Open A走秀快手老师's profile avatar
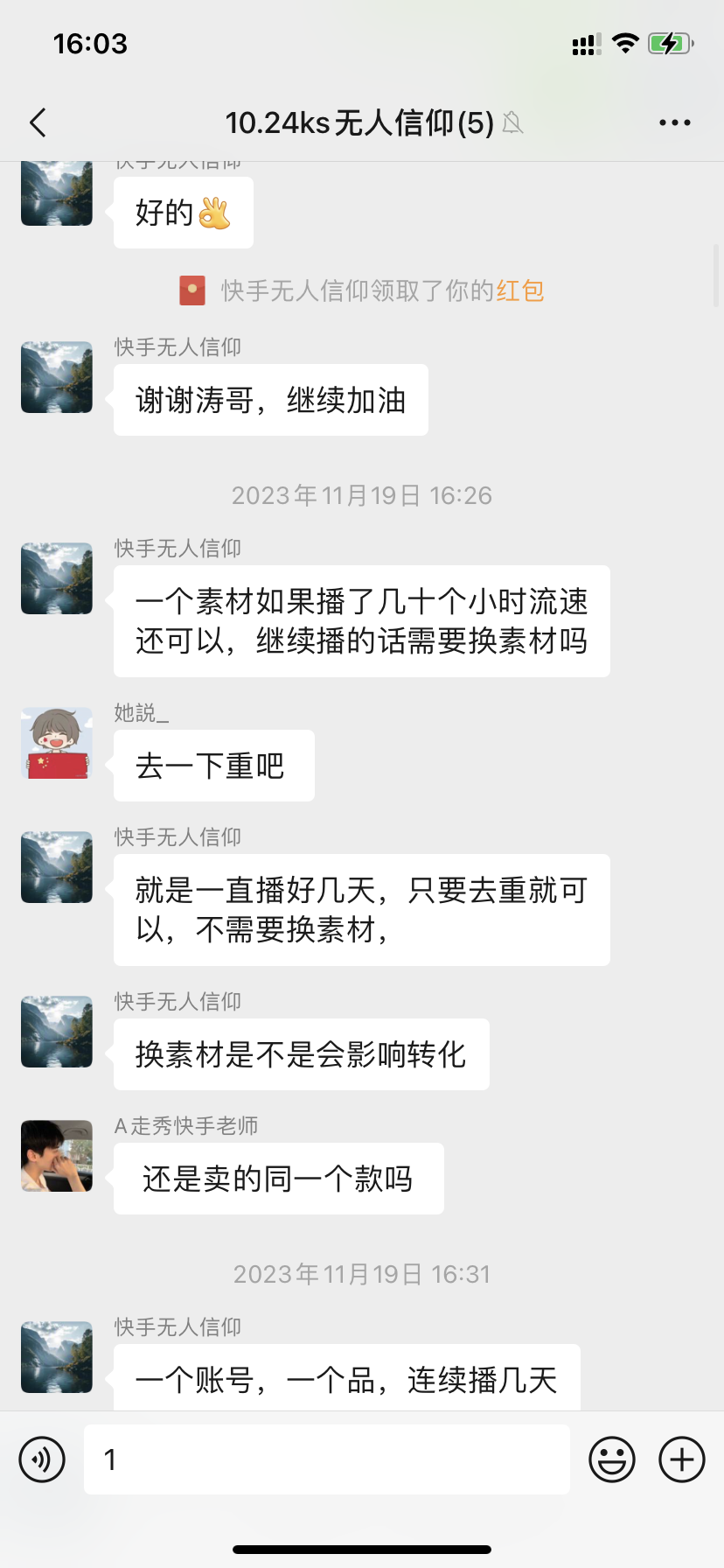 point(56,1155)
